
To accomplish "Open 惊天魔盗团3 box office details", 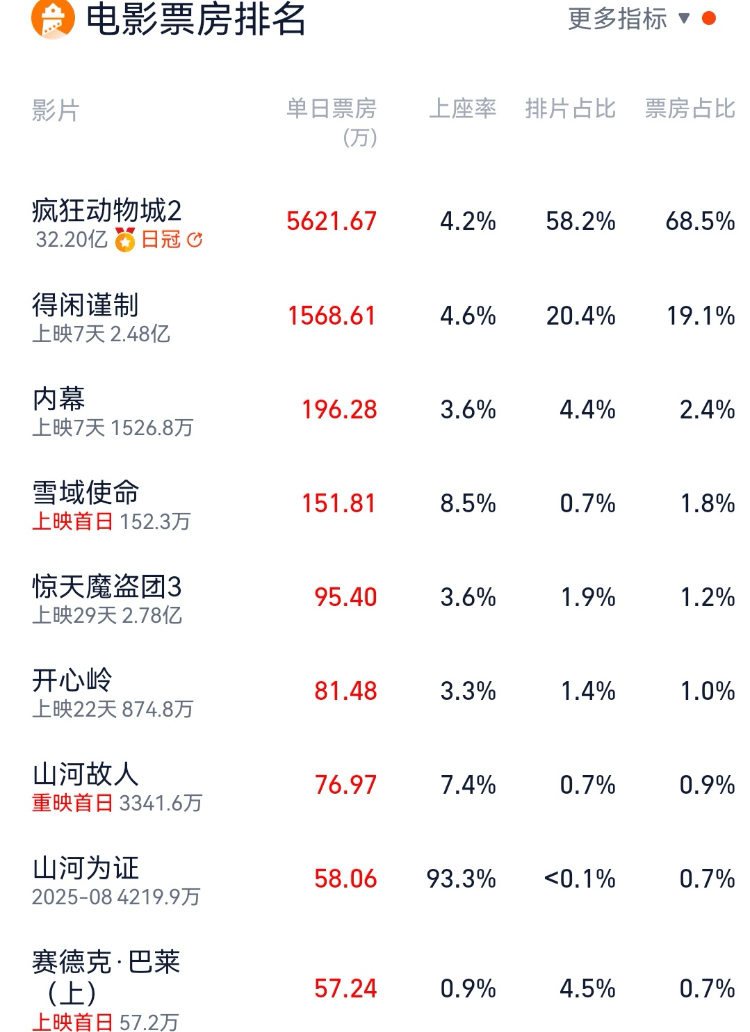I will pos(107,587).
